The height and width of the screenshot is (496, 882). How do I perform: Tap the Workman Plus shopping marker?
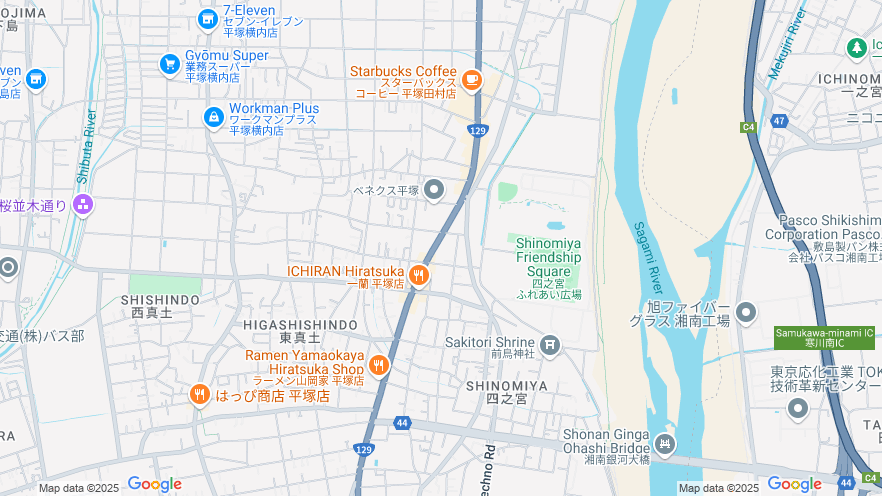point(213,118)
